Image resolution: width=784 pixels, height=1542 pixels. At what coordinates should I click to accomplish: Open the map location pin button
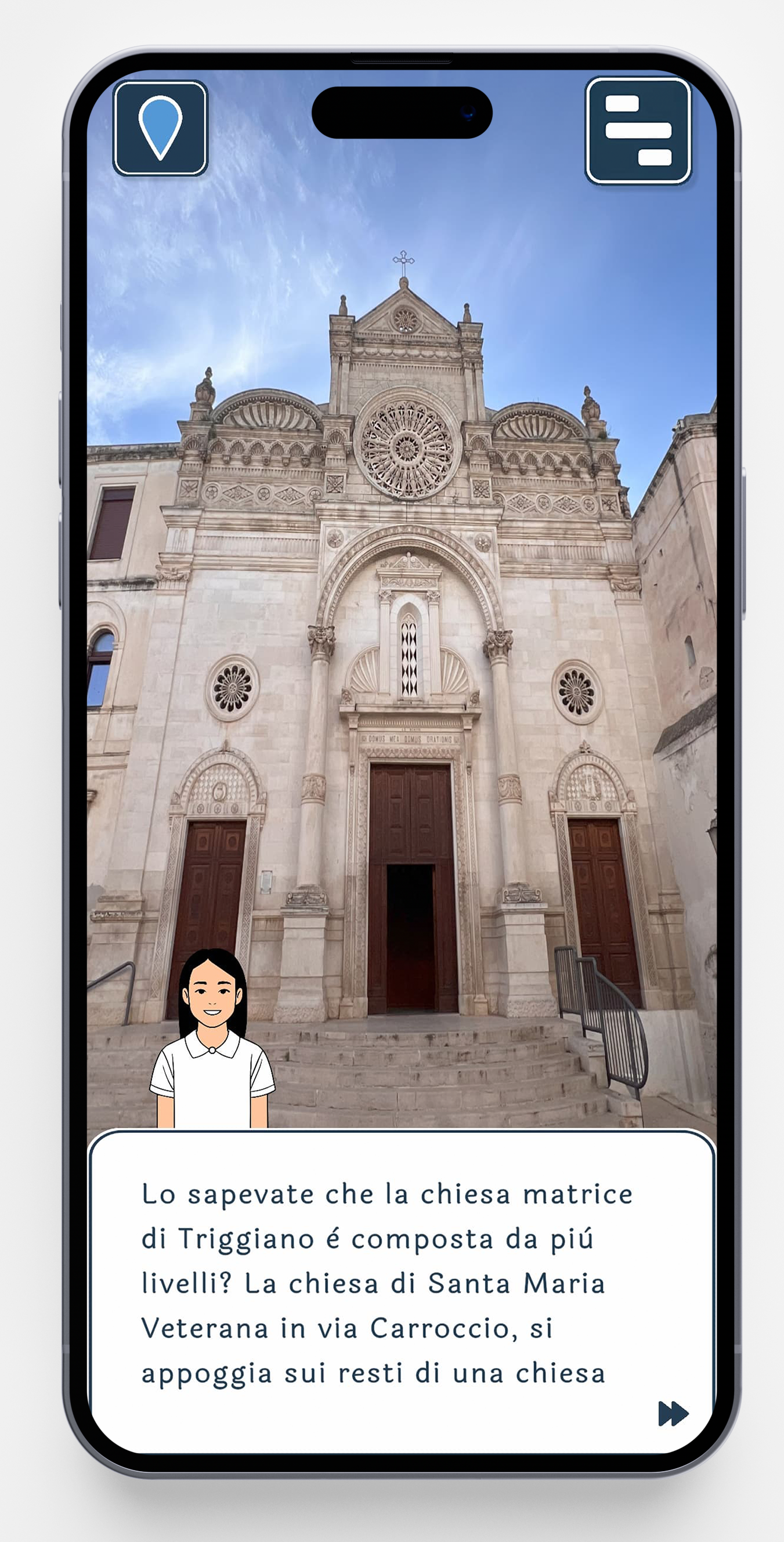160,129
